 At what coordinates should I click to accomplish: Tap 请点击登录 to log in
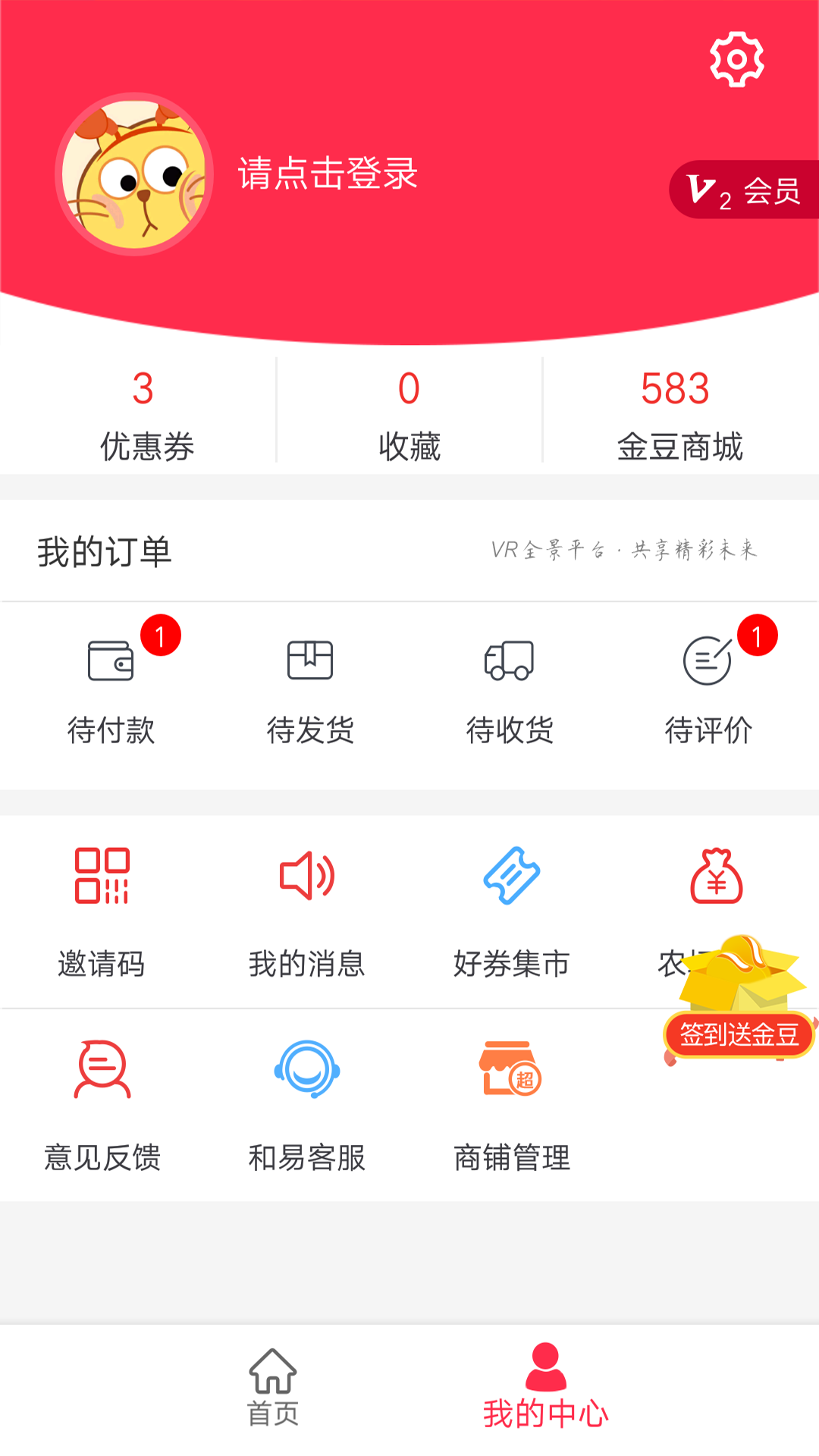[x=328, y=174]
